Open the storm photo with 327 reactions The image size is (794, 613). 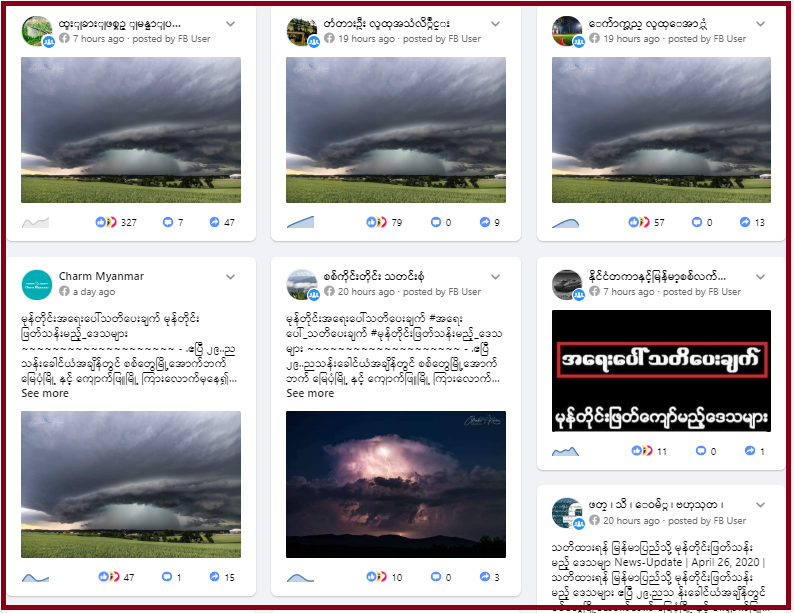coord(131,129)
